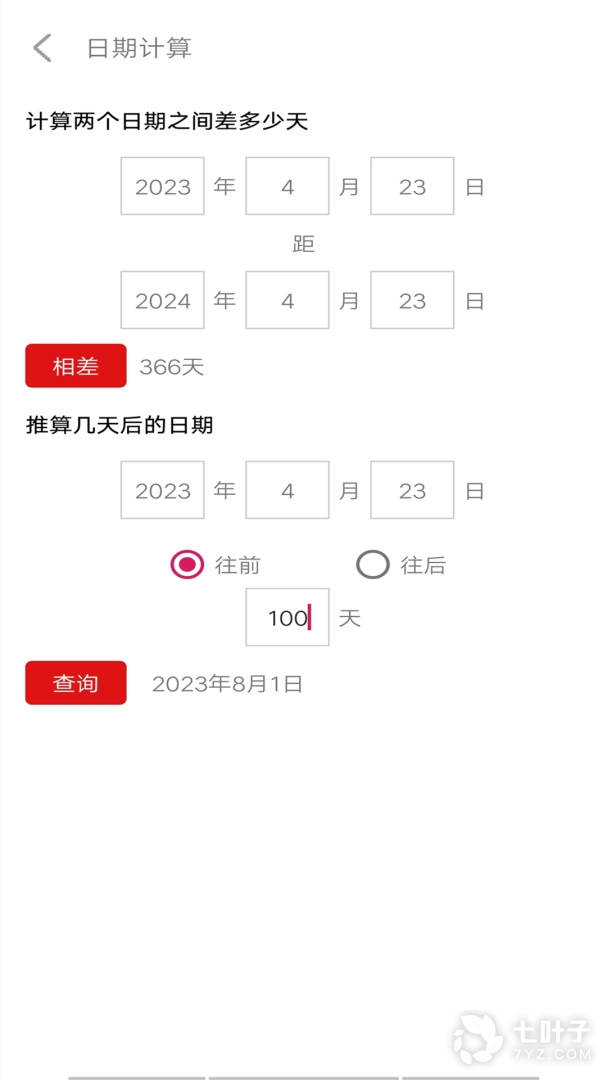Viewport: 607px width, 1080px height.
Task: Edit the first start date day field
Action: (412, 186)
